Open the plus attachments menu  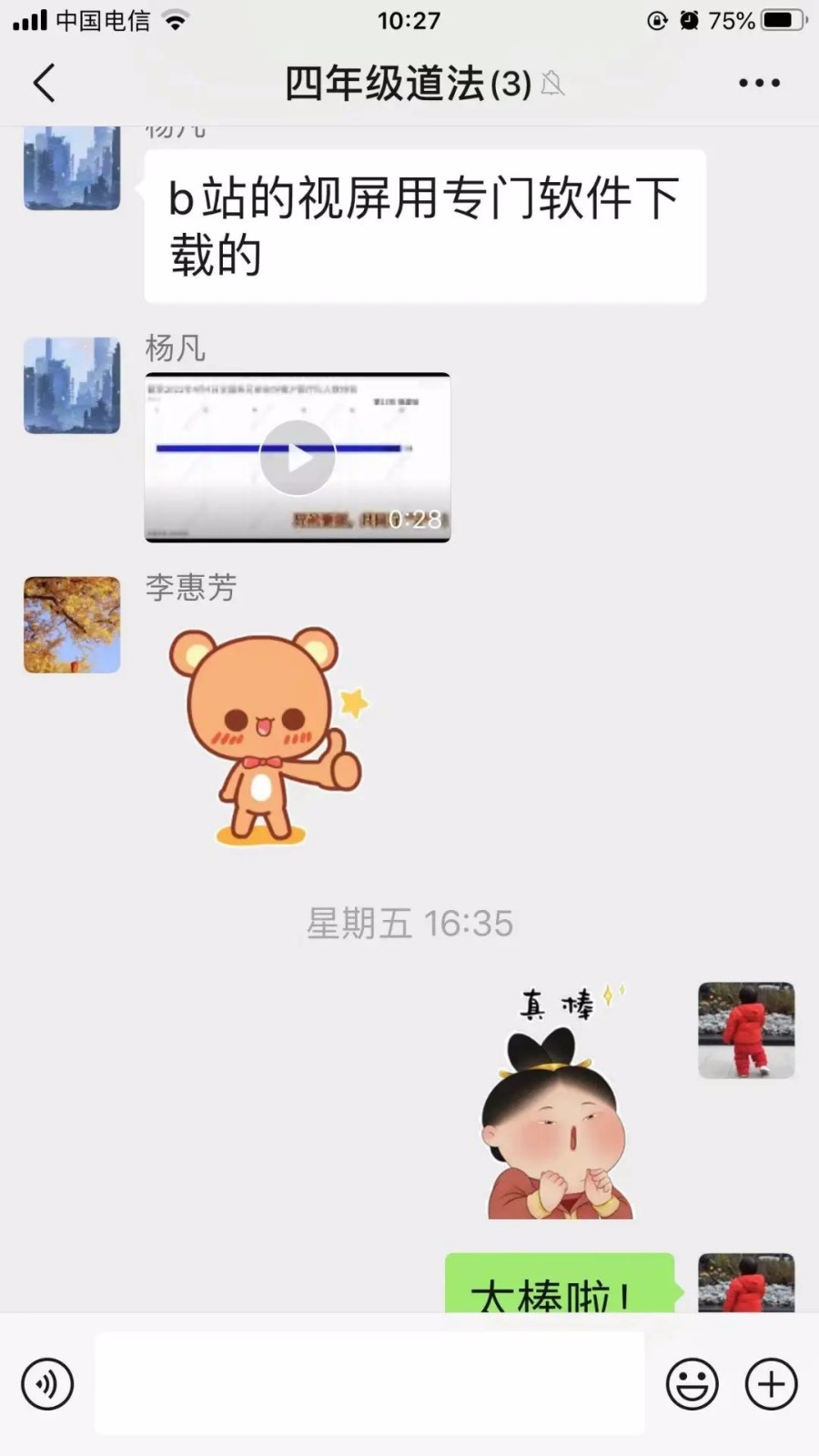771,1384
